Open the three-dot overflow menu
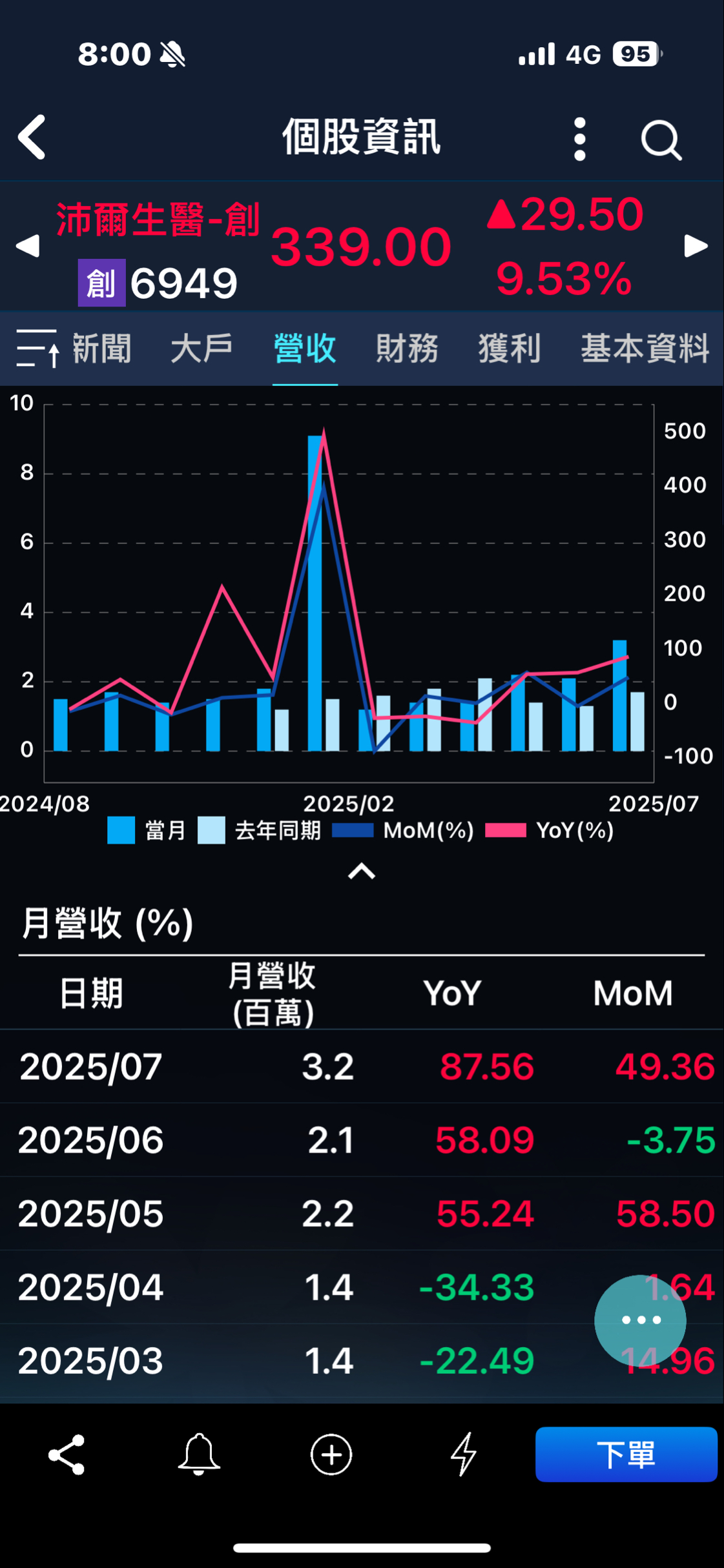 (x=579, y=139)
